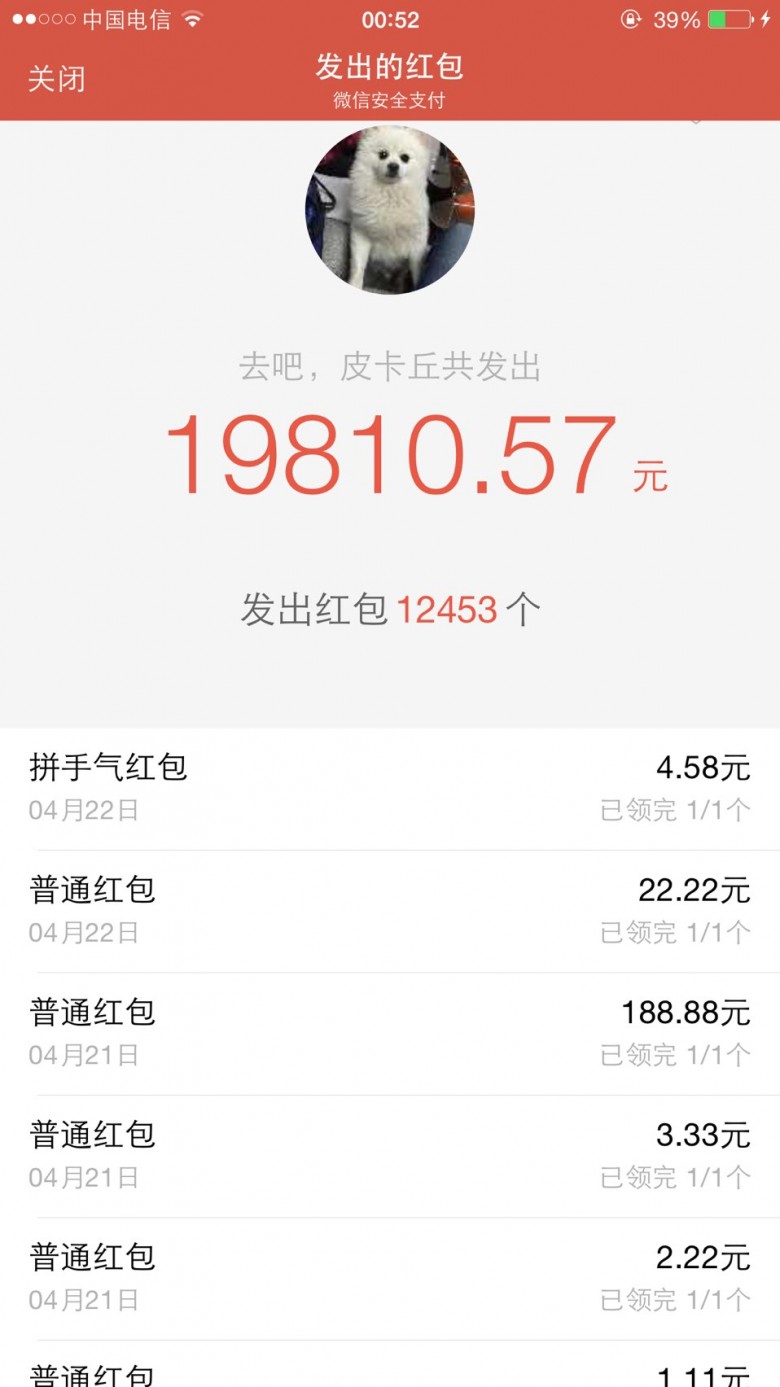The width and height of the screenshot is (780, 1387).
Task: Open the 2.22元 普通红包 from 04月21日
Action: point(390,1279)
